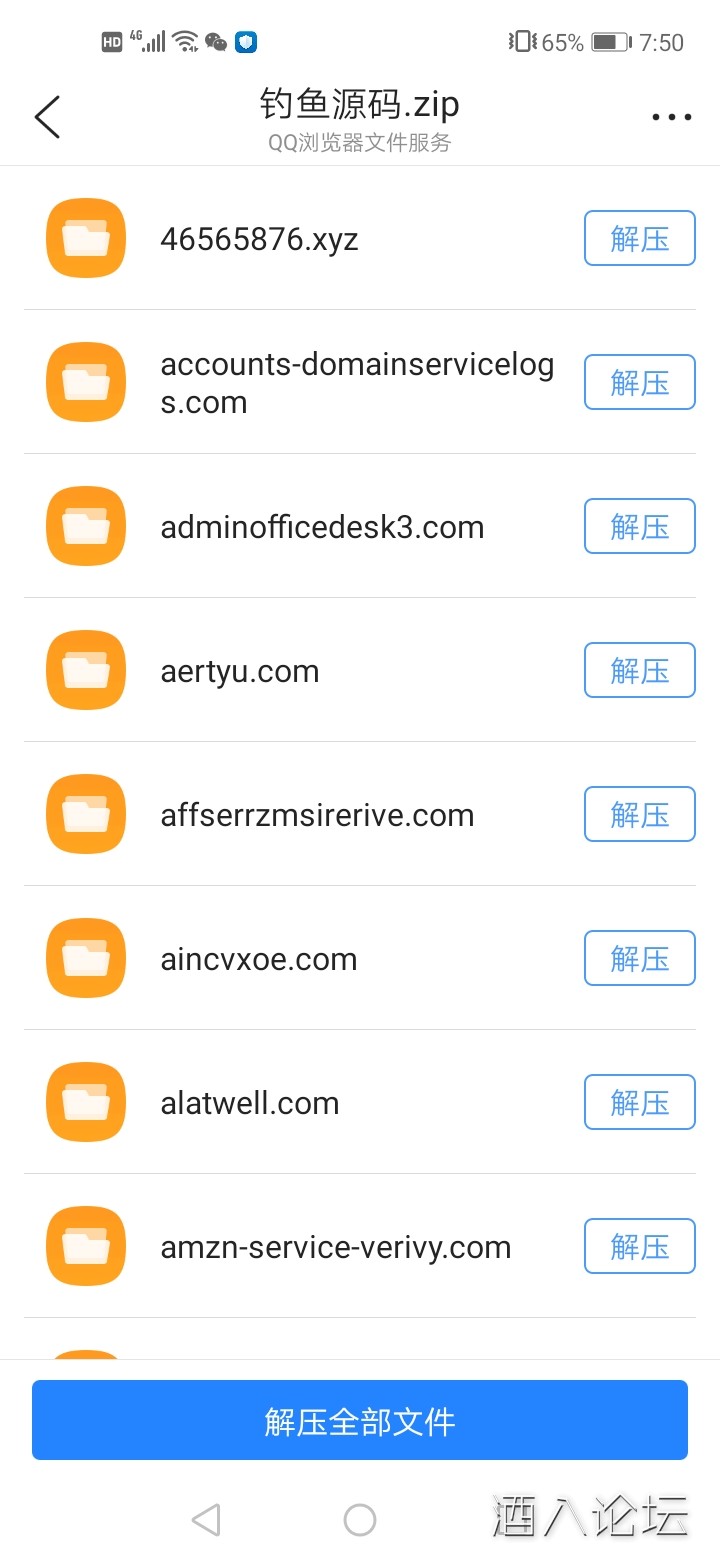720x1560 pixels.
Task: Open the aertyu.com folder icon
Action: (85, 670)
